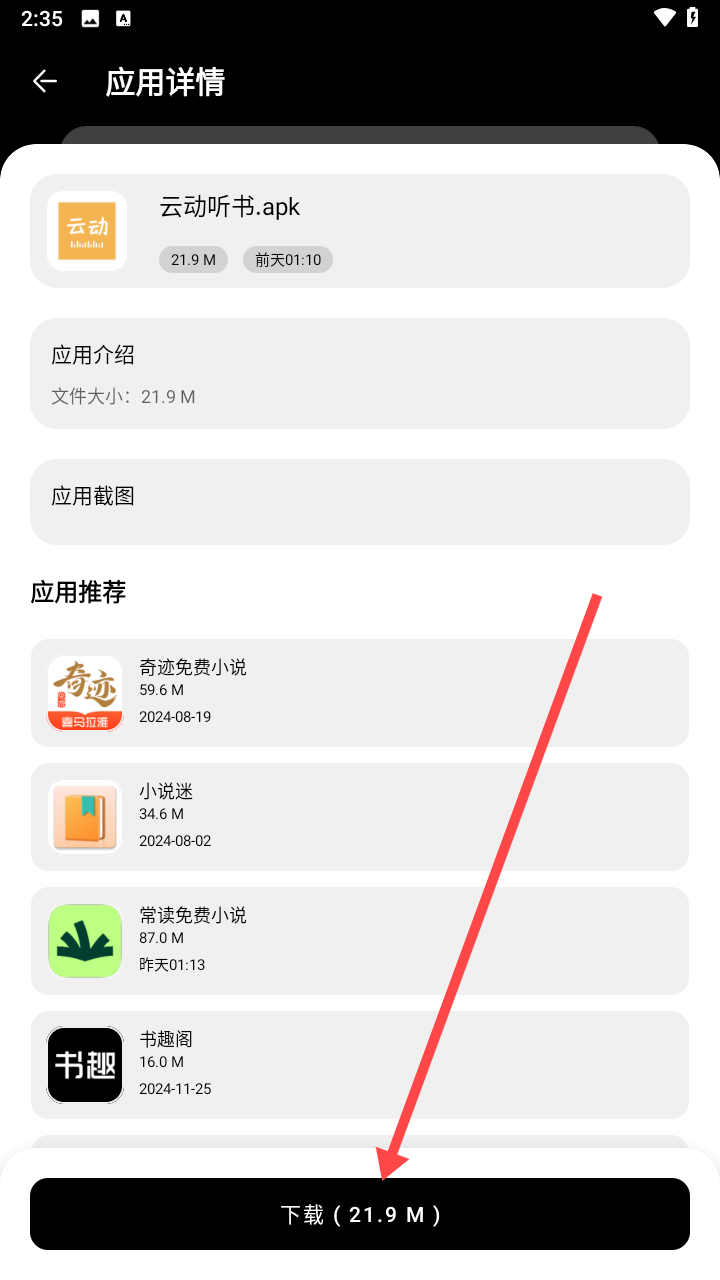Tap the 小说迷 orange book icon
Screen dimensions: 720x1280
coord(85,817)
